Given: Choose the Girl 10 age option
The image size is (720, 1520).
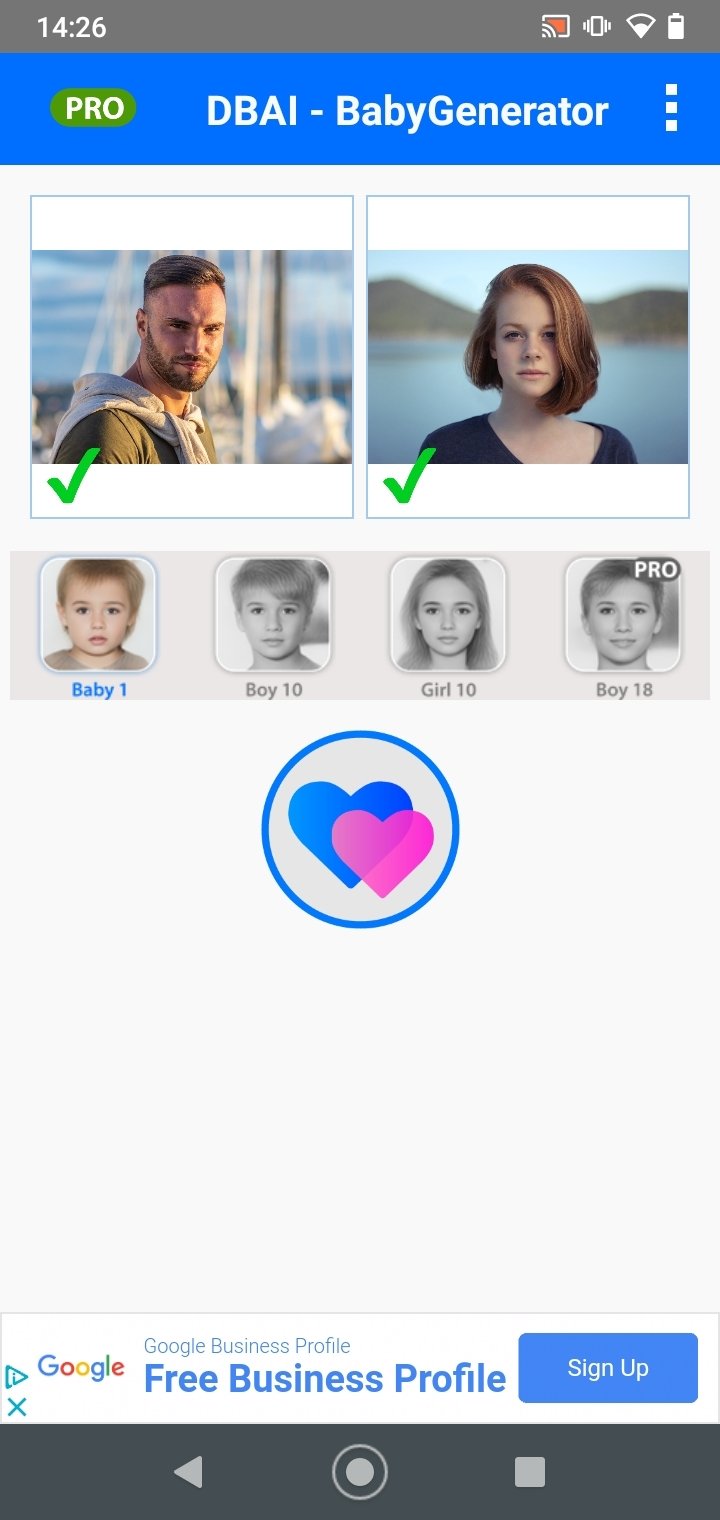Looking at the screenshot, I should [x=448, y=627].
